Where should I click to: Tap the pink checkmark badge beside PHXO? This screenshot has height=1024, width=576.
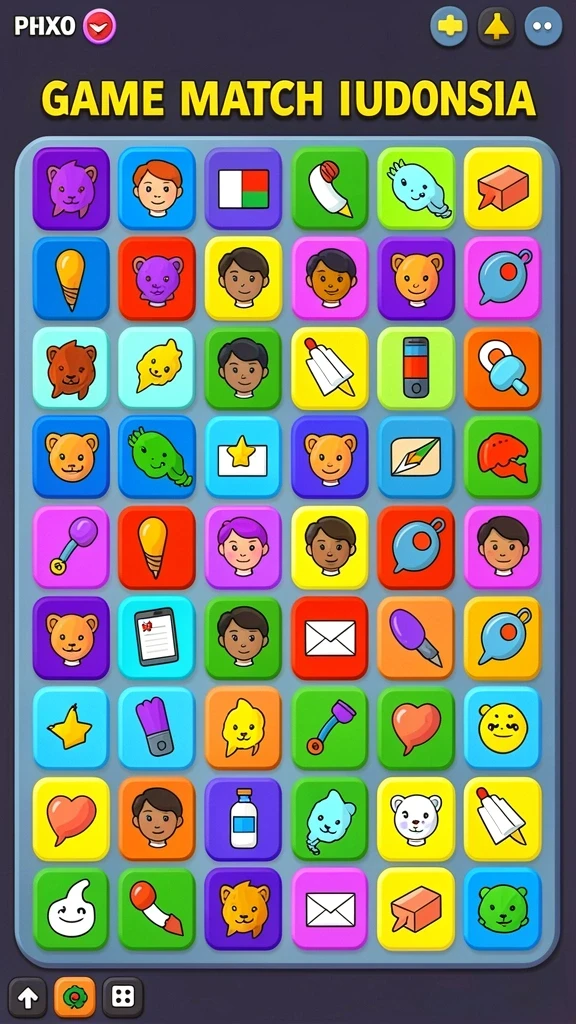click(x=100, y=27)
